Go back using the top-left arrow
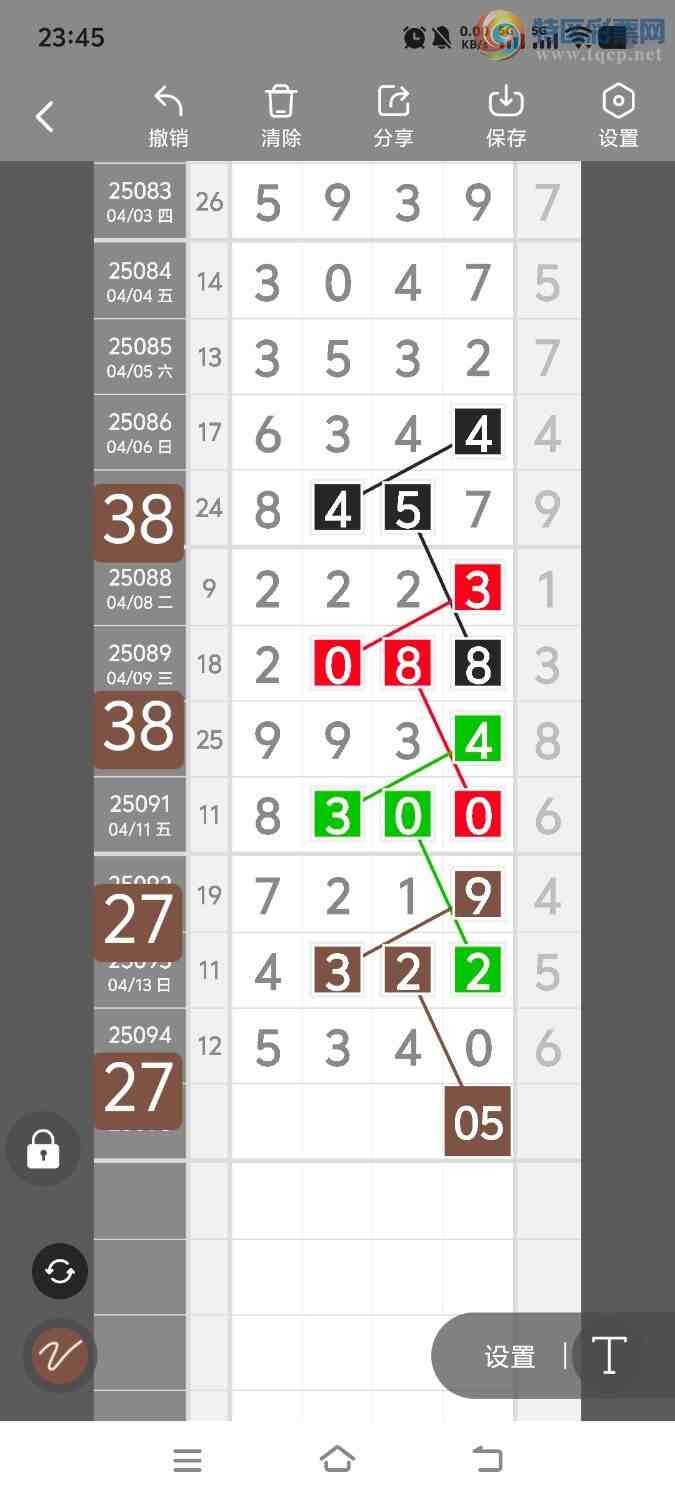This screenshot has height=1500, width=675. (x=45, y=117)
